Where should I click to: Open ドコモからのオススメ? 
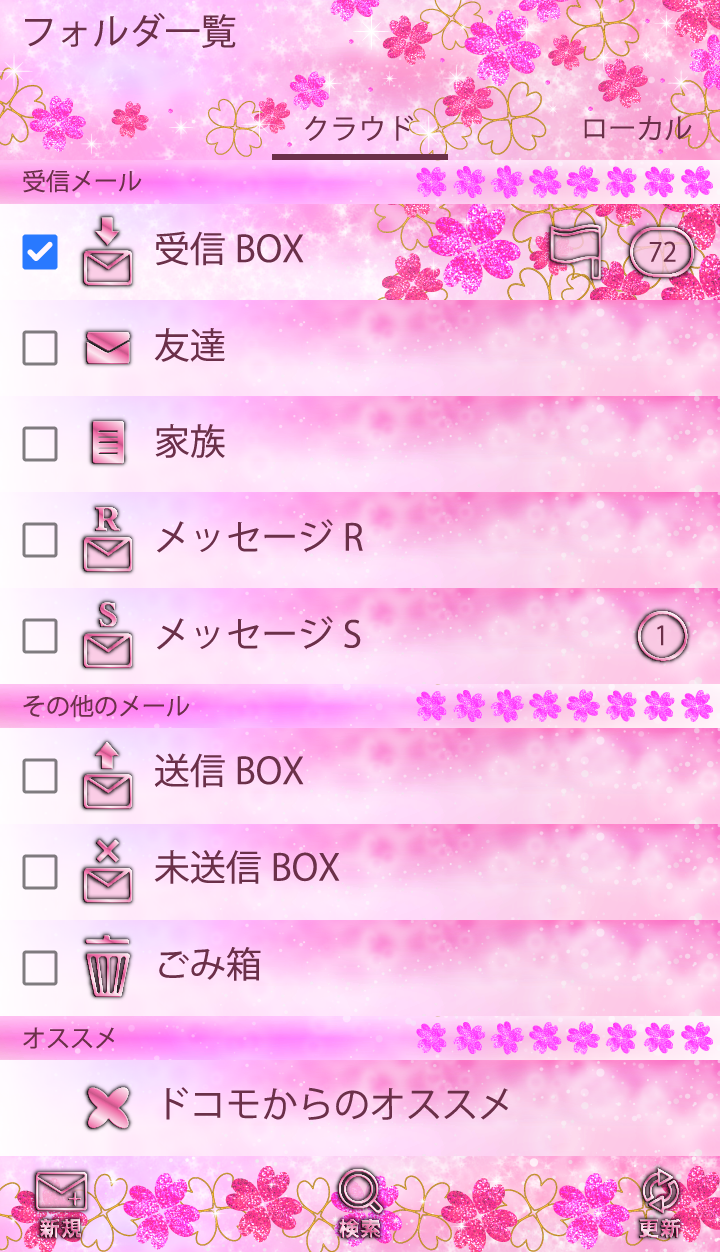click(335, 1104)
